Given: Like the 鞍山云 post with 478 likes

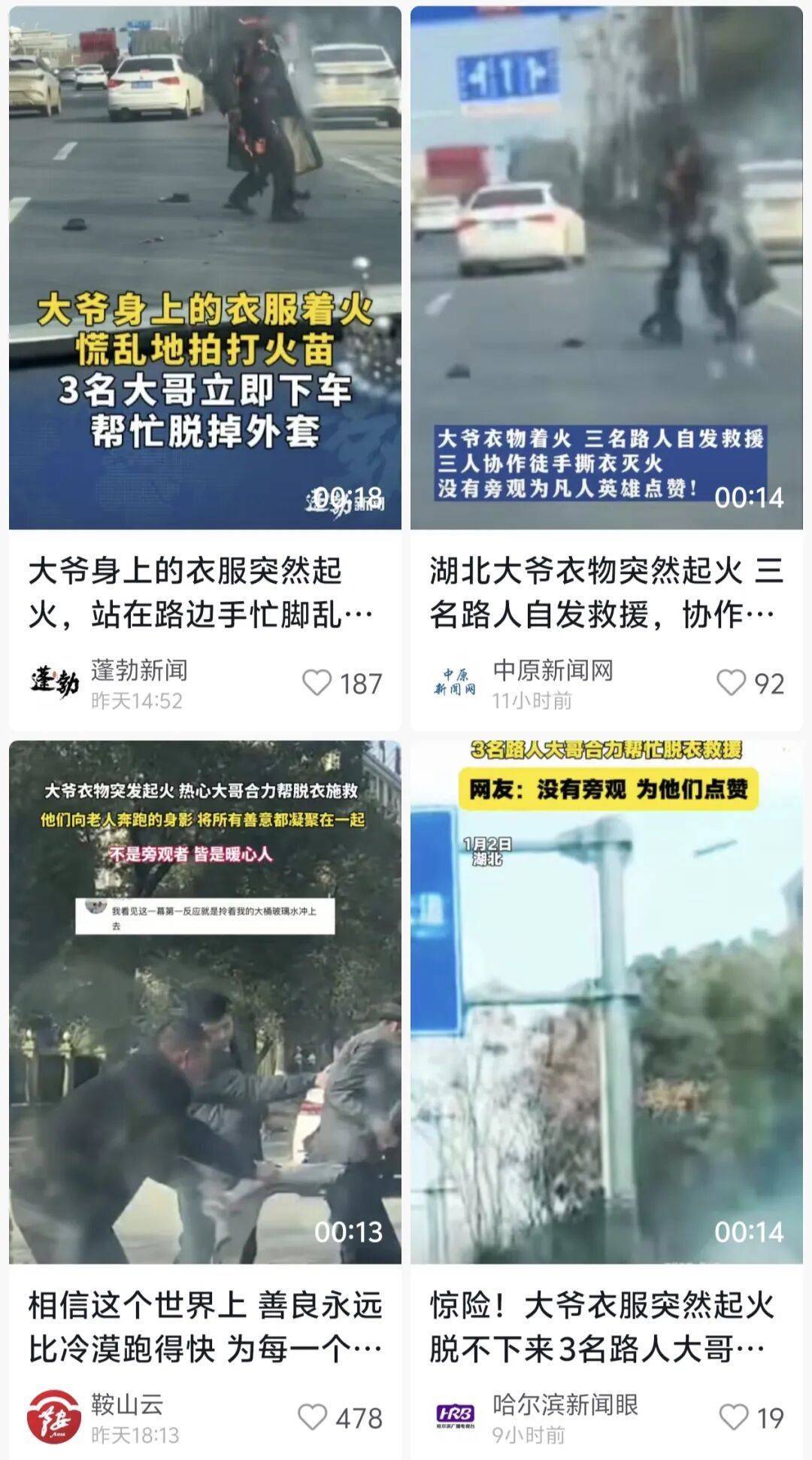Looking at the screenshot, I should 313,1417.
